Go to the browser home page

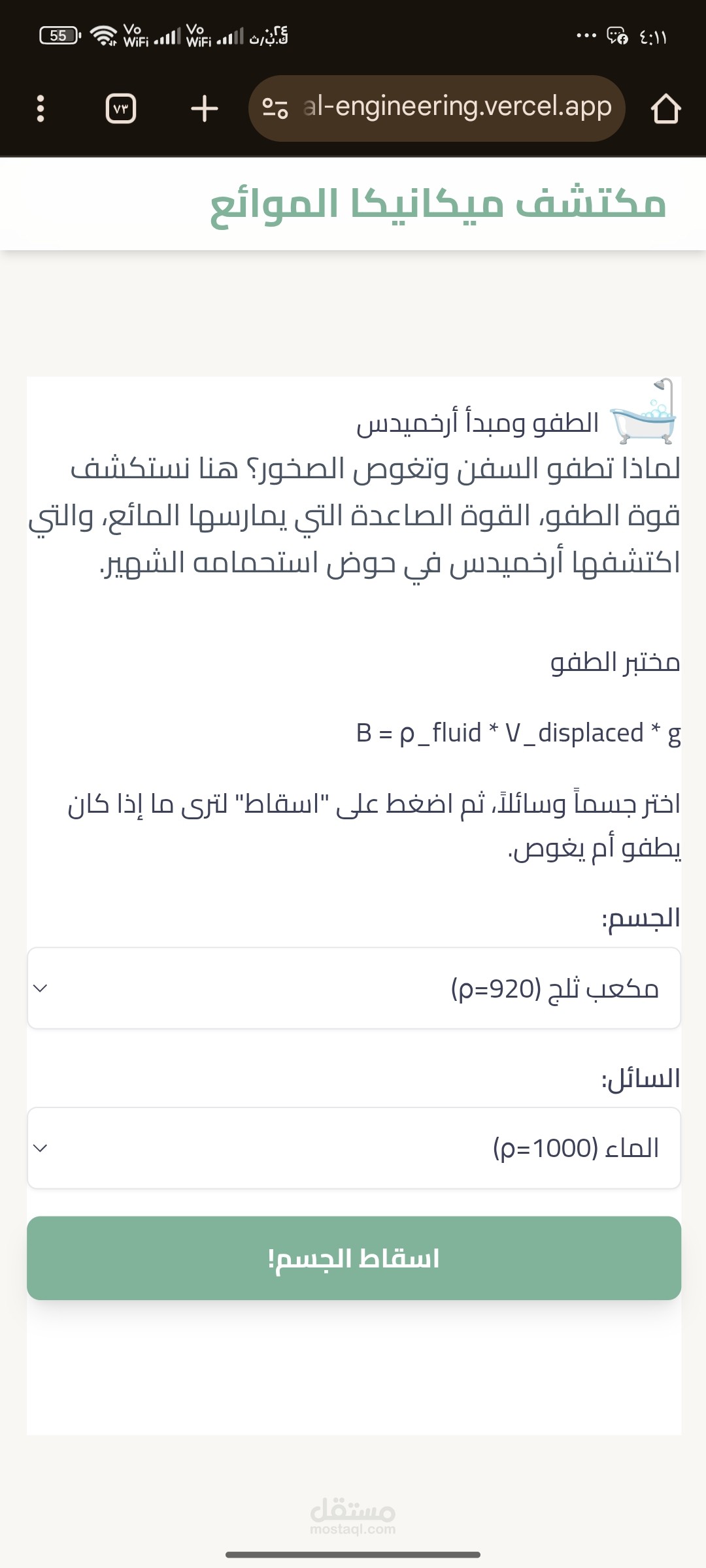pos(666,108)
